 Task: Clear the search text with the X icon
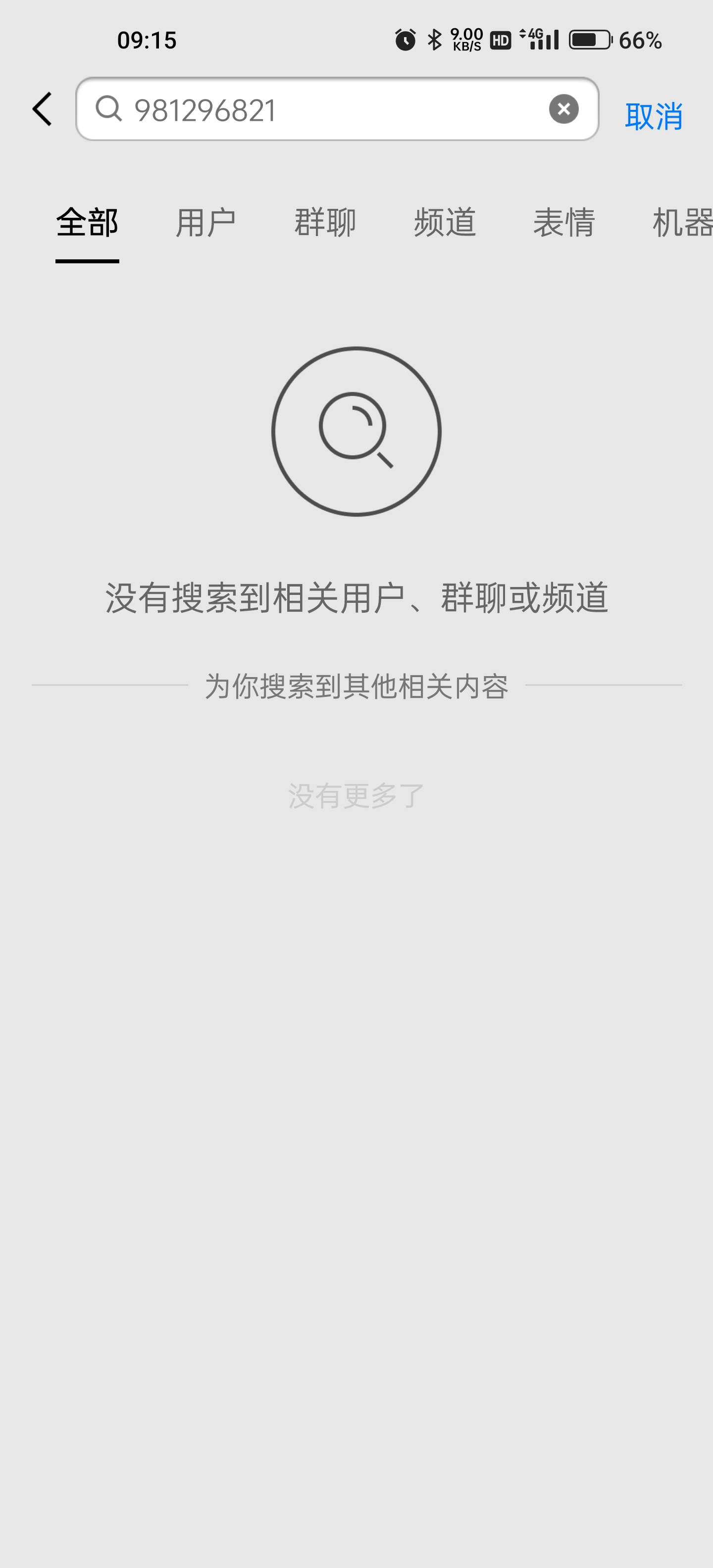[563, 109]
